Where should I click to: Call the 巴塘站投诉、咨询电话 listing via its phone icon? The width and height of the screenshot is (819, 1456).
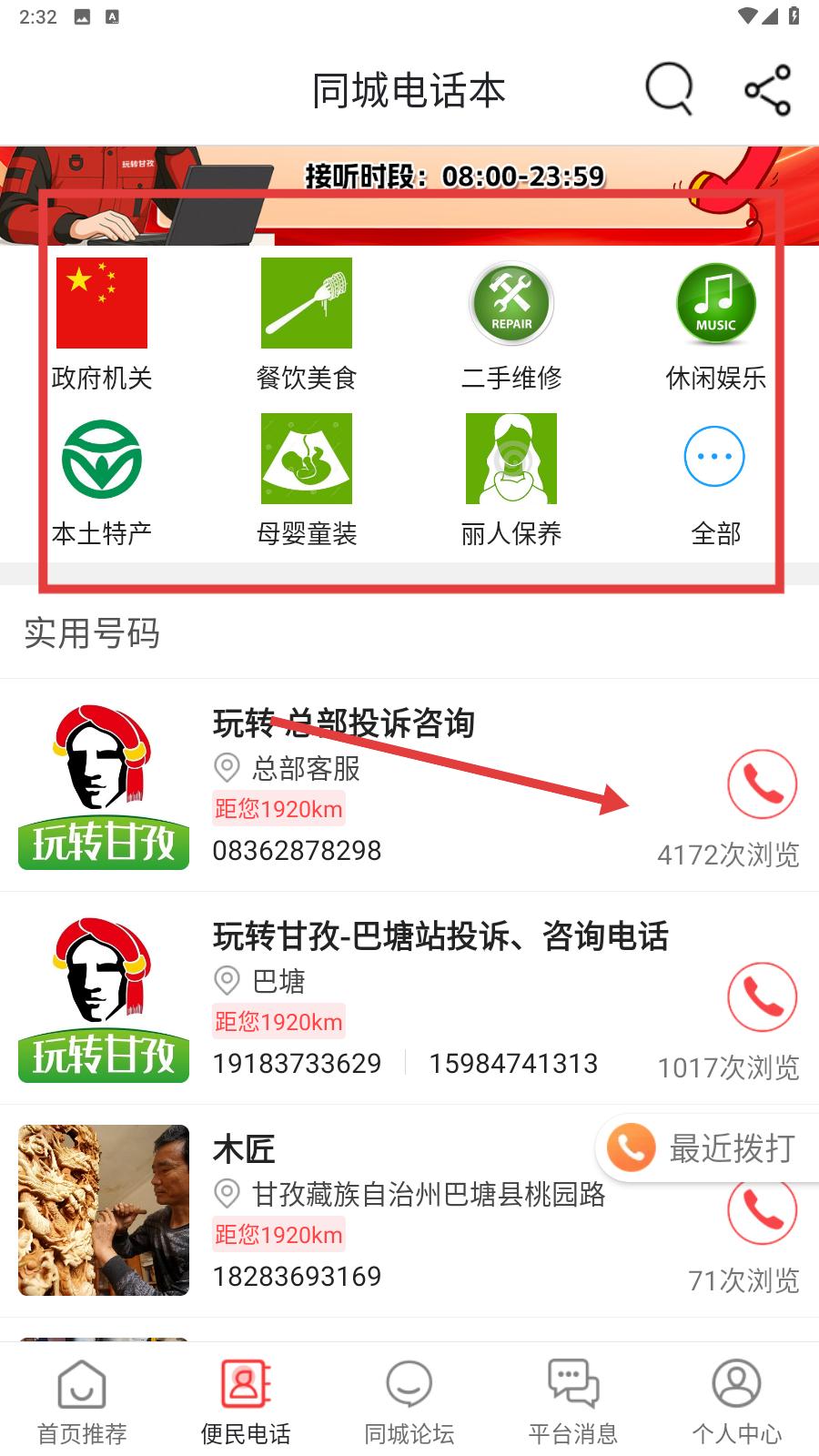pos(762,997)
